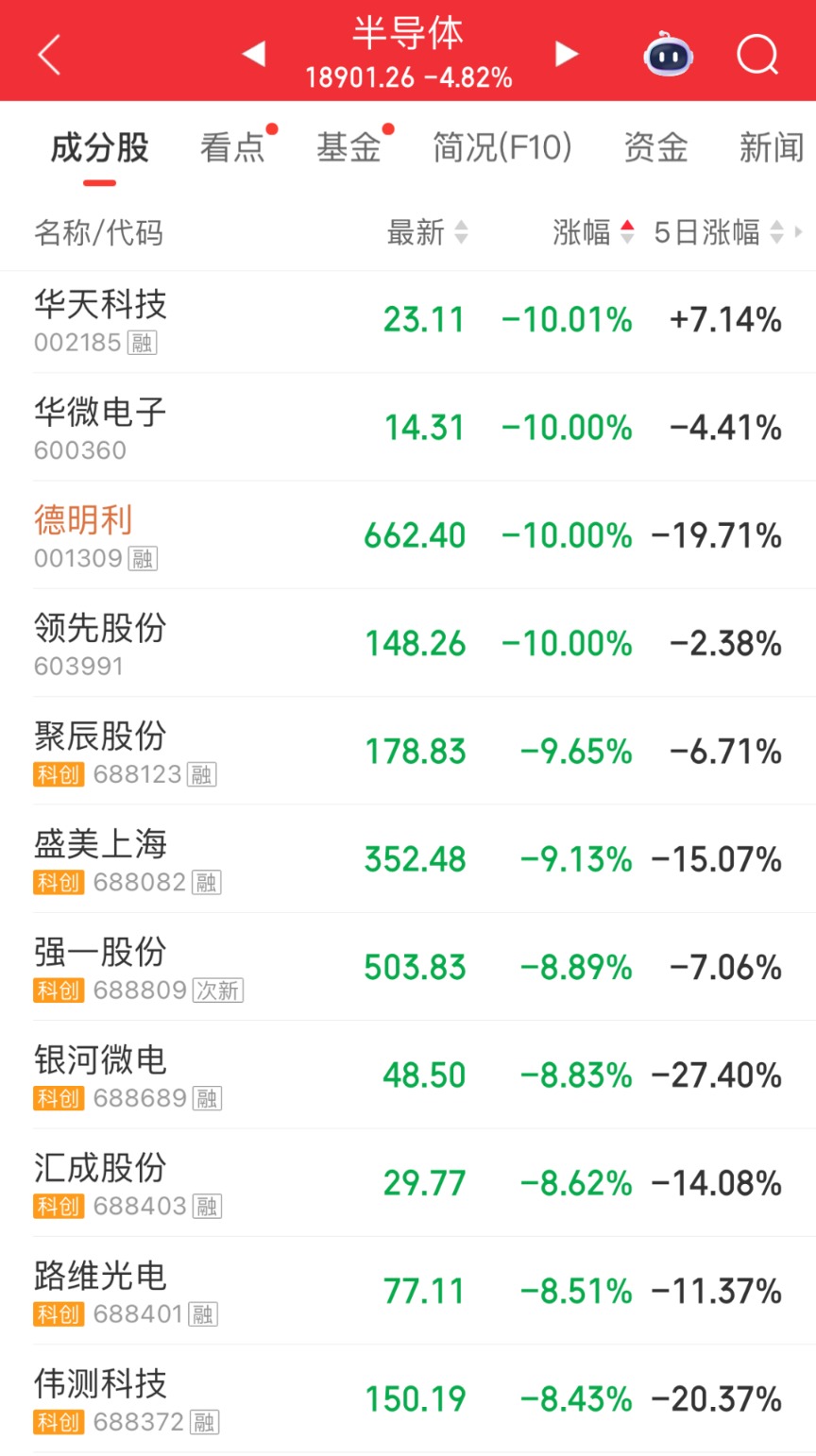Viewport: 816px width, 1456px height.
Task: Open the 简况(F10) tab
Action: (502, 147)
